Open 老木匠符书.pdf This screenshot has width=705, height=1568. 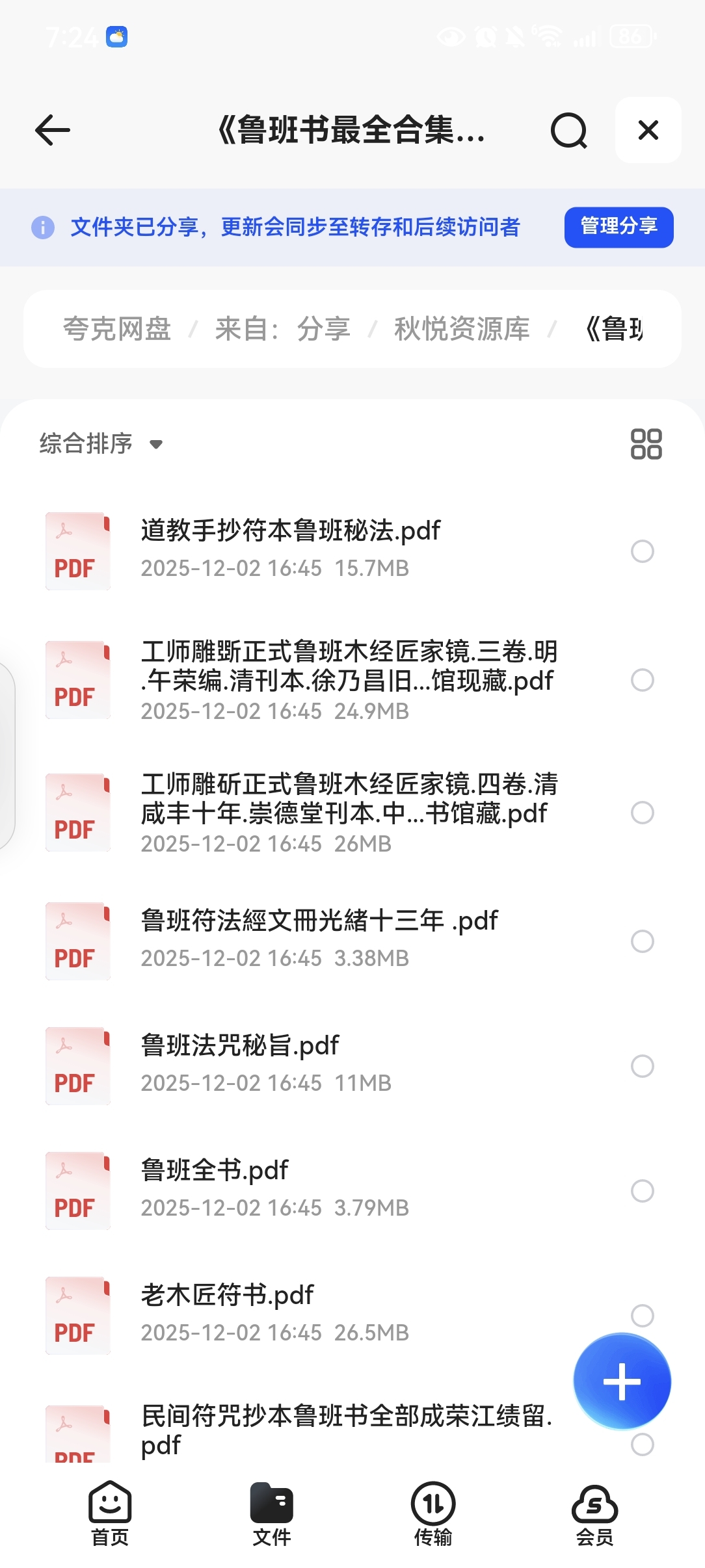[228, 1296]
